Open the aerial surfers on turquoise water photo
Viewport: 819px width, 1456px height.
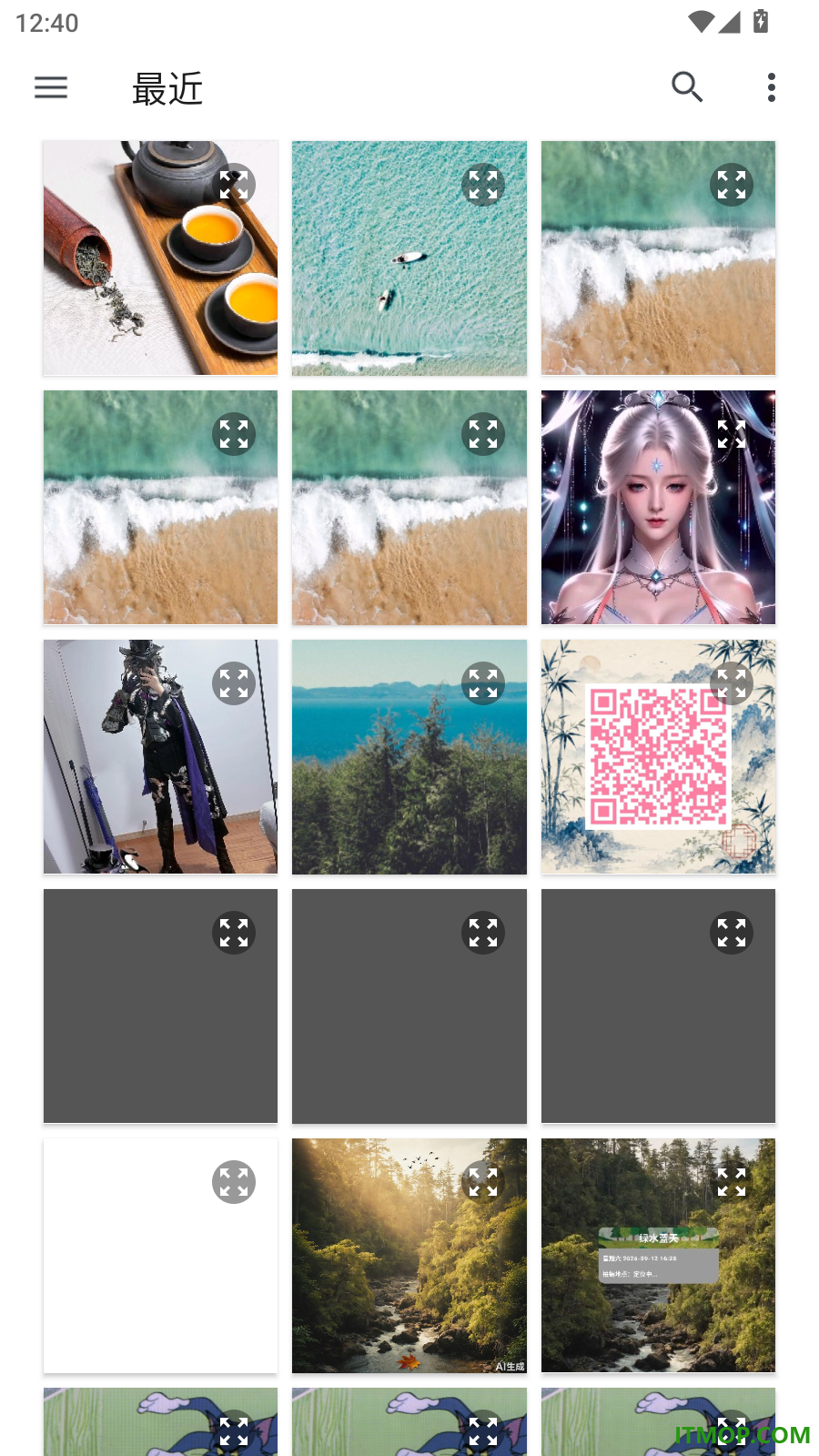click(409, 258)
